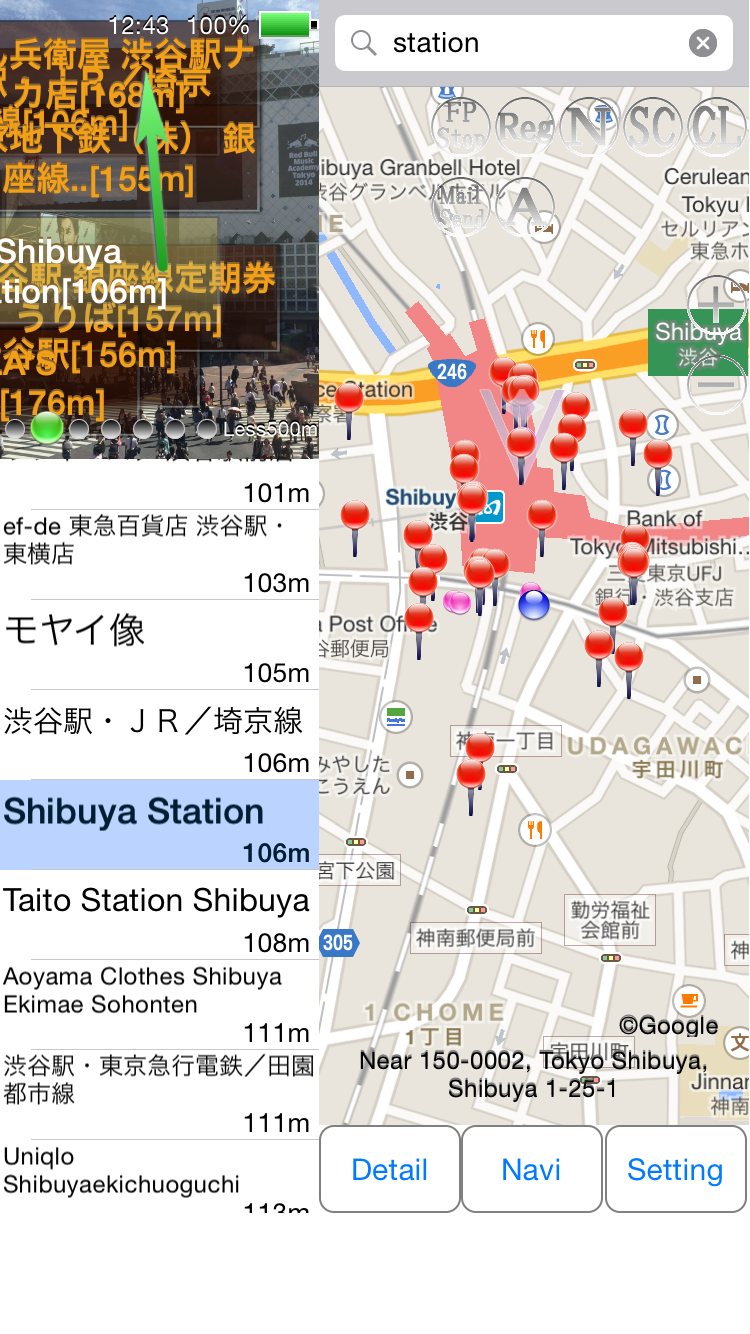Start navigation with the Navi button
This screenshot has height=1334, width=750.
[532, 1169]
